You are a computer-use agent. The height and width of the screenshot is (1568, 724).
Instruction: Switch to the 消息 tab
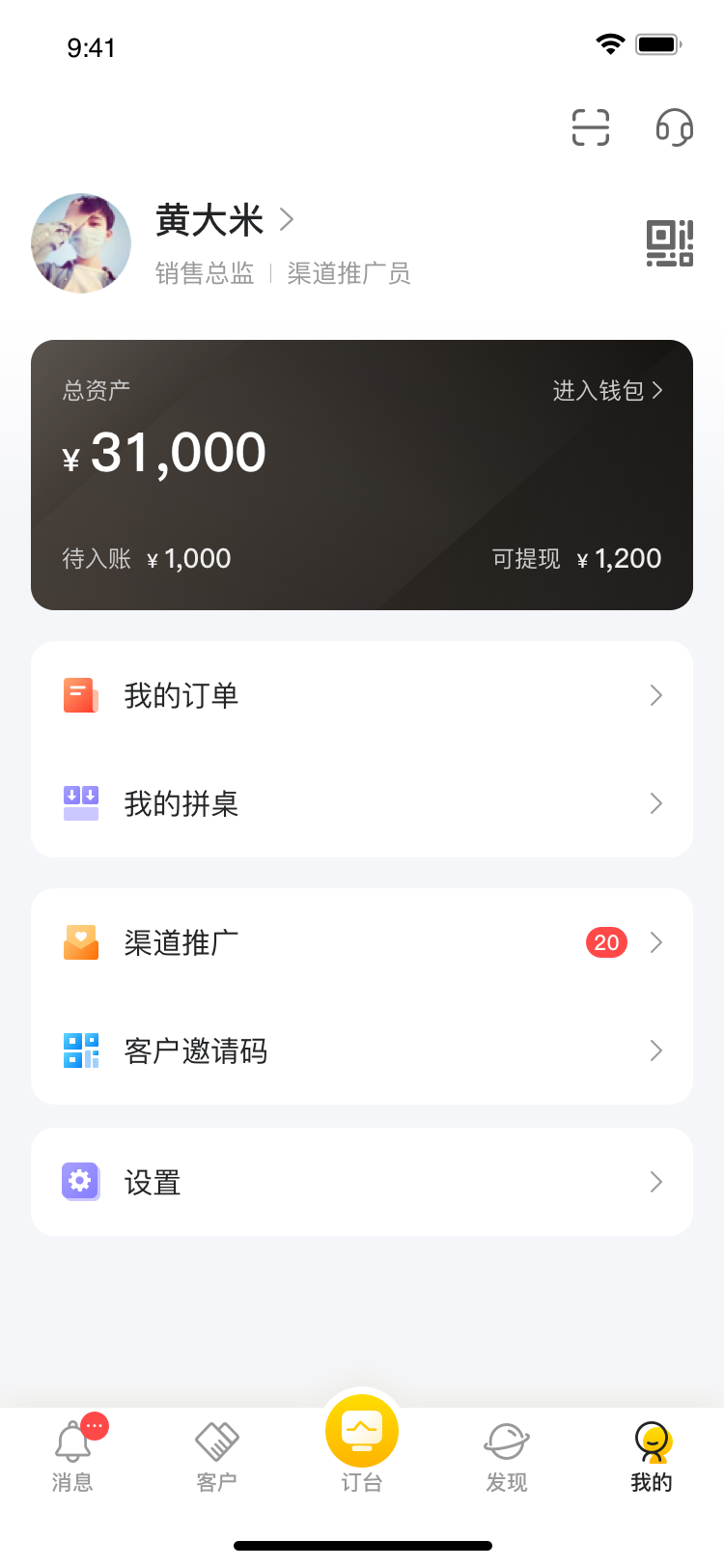[x=72, y=1456]
